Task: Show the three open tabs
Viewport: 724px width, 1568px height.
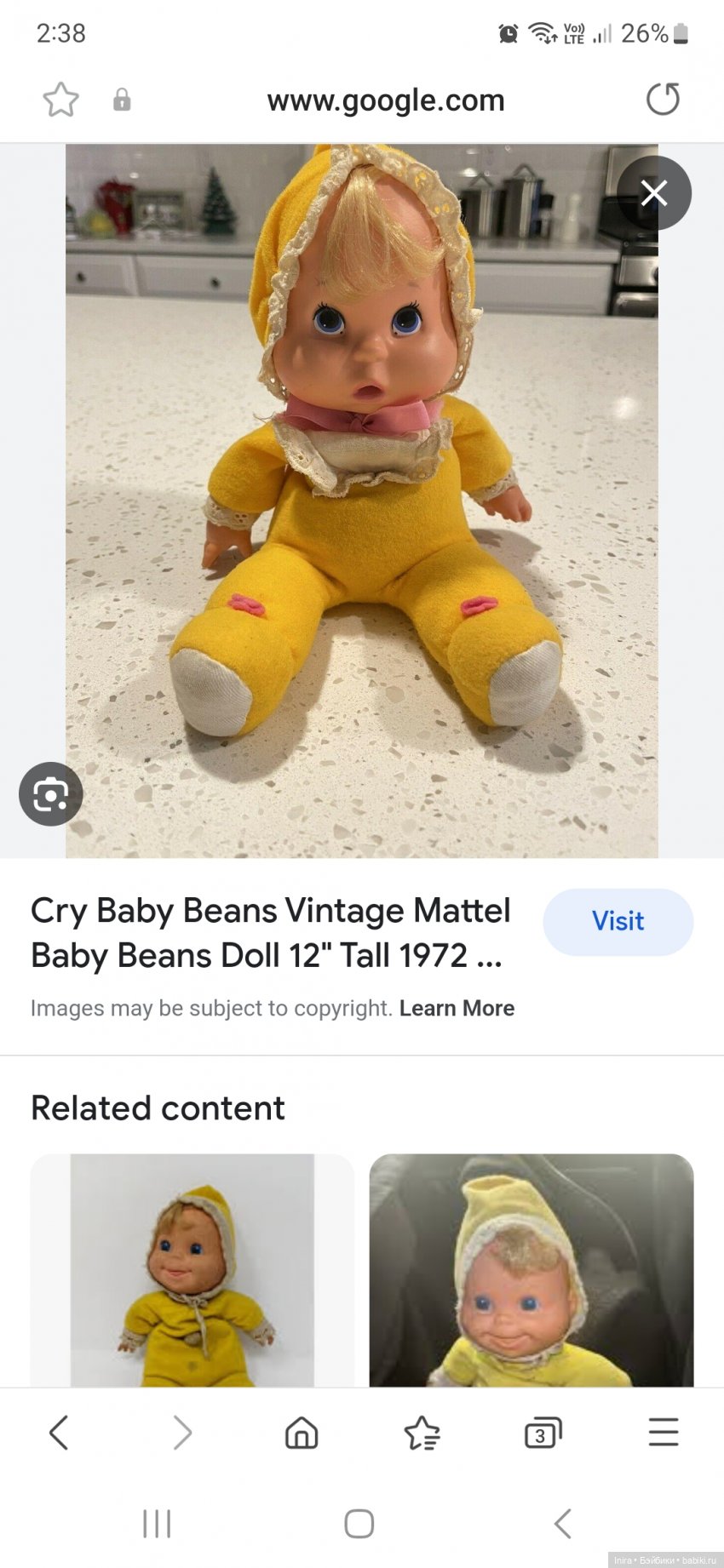Action: [x=543, y=1433]
